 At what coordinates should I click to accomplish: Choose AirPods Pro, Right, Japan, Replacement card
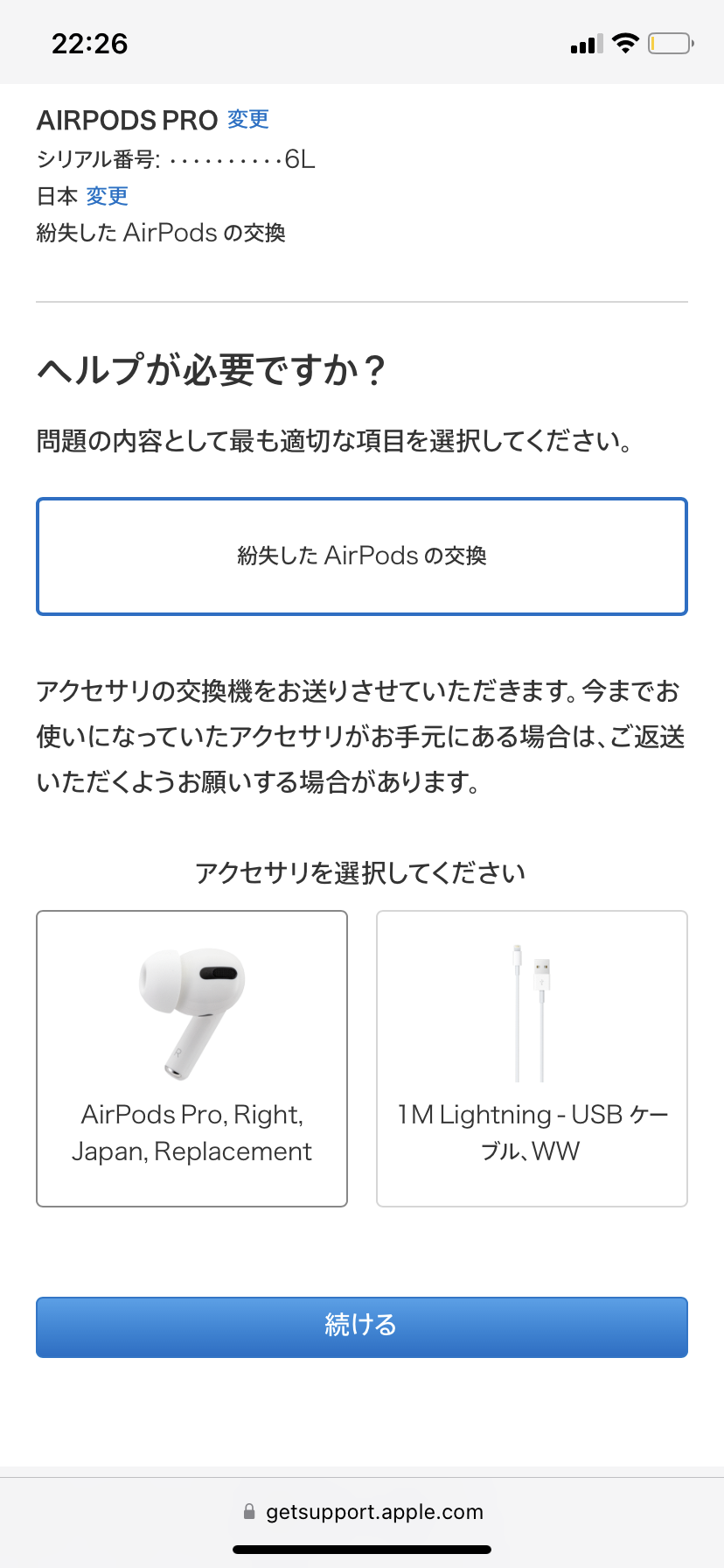[191, 1059]
